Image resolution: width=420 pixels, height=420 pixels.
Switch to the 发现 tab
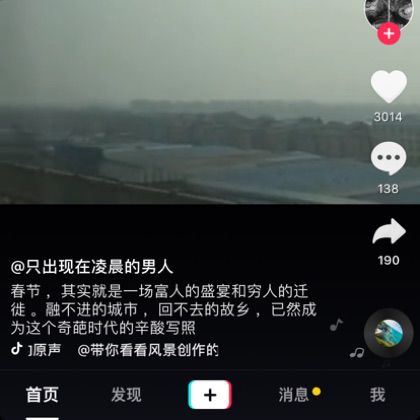pos(126,395)
